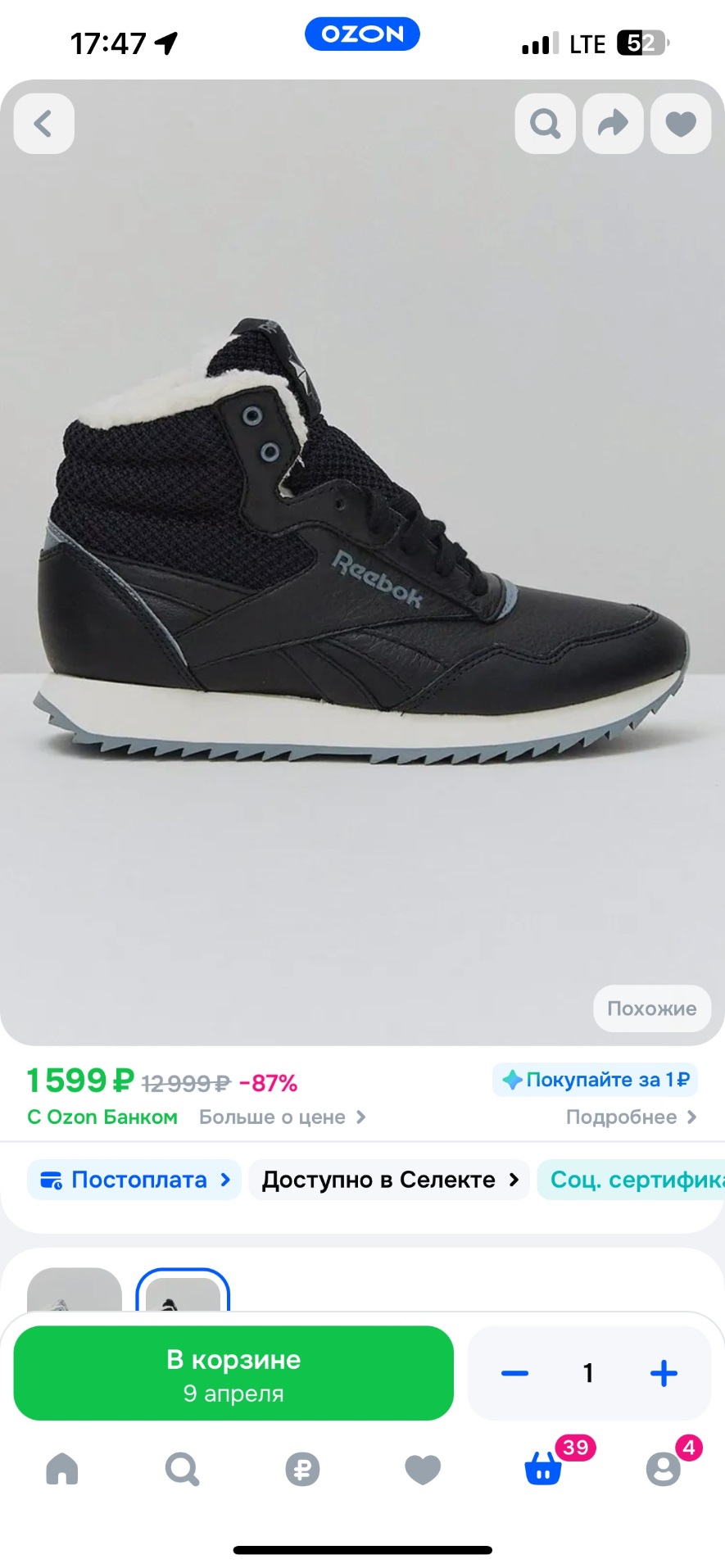This screenshot has width=725, height=1568.
Task: Decrease the quantity with minus
Action: point(514,1373)
